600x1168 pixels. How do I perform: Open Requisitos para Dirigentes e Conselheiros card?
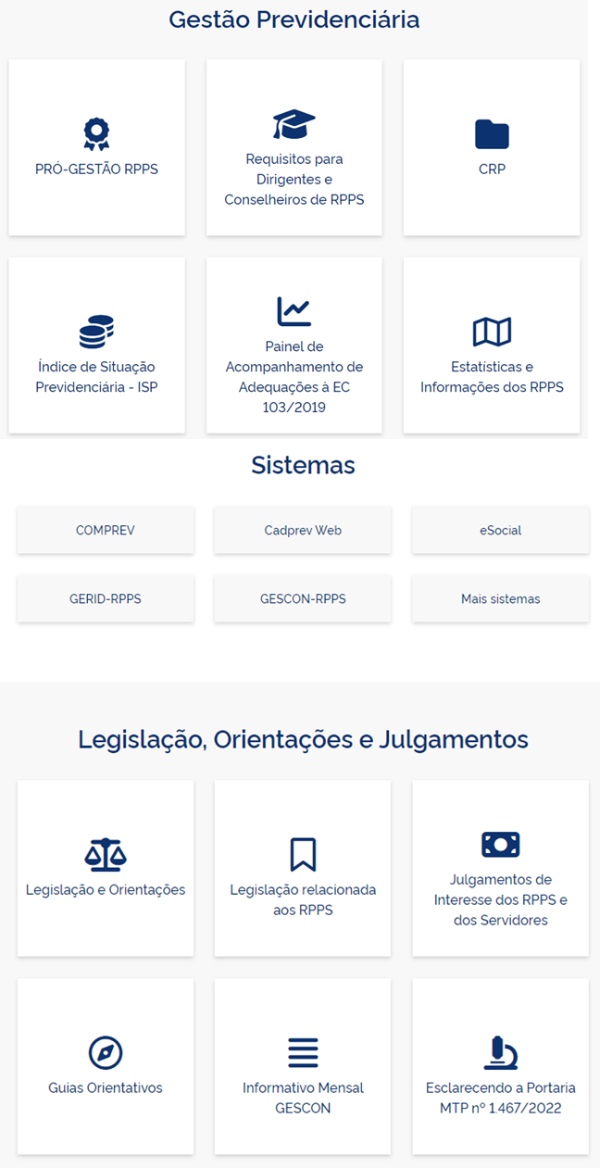pyautogui.click(x=294, y=148)
